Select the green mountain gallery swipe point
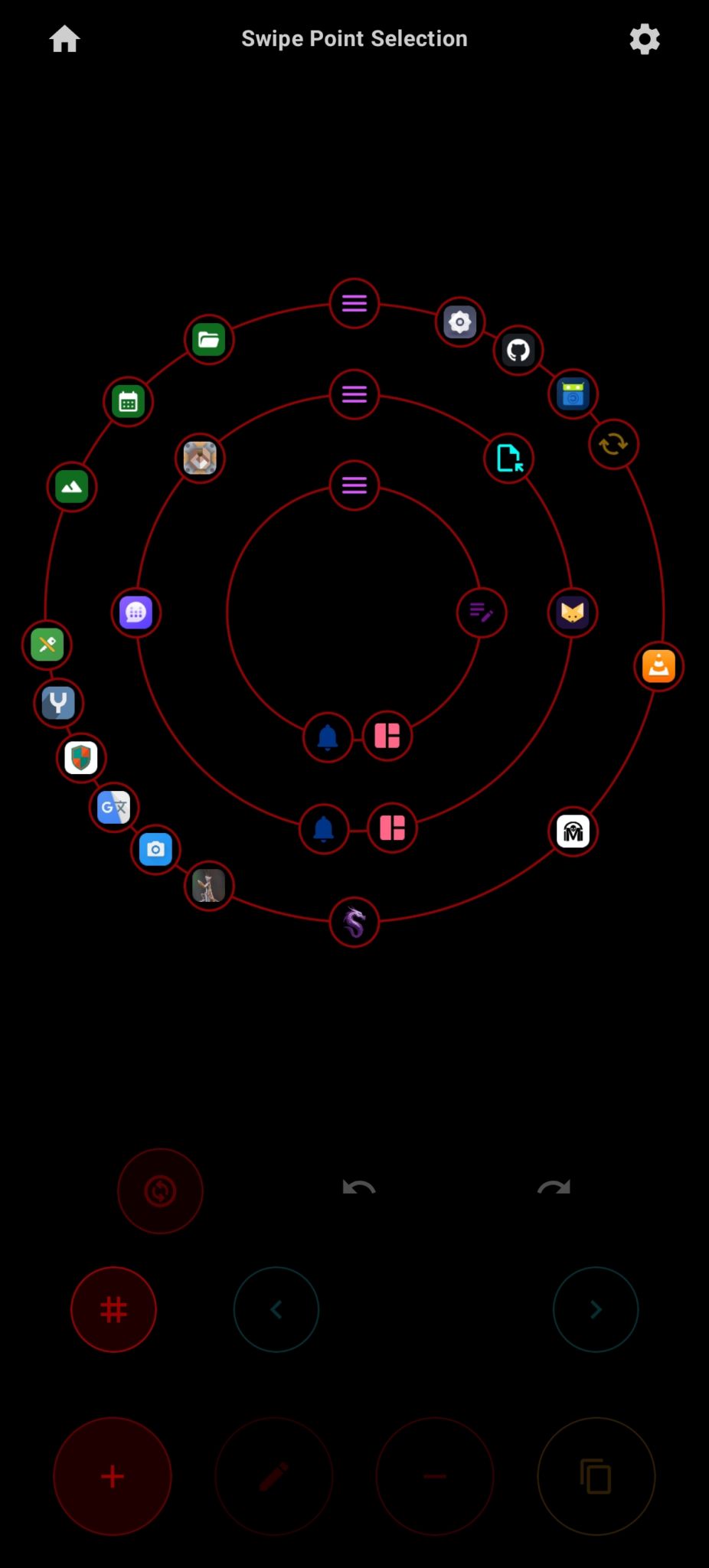The width and height of the screenshot is (709, 1568). pyautogui.click(x=72, y=486)
